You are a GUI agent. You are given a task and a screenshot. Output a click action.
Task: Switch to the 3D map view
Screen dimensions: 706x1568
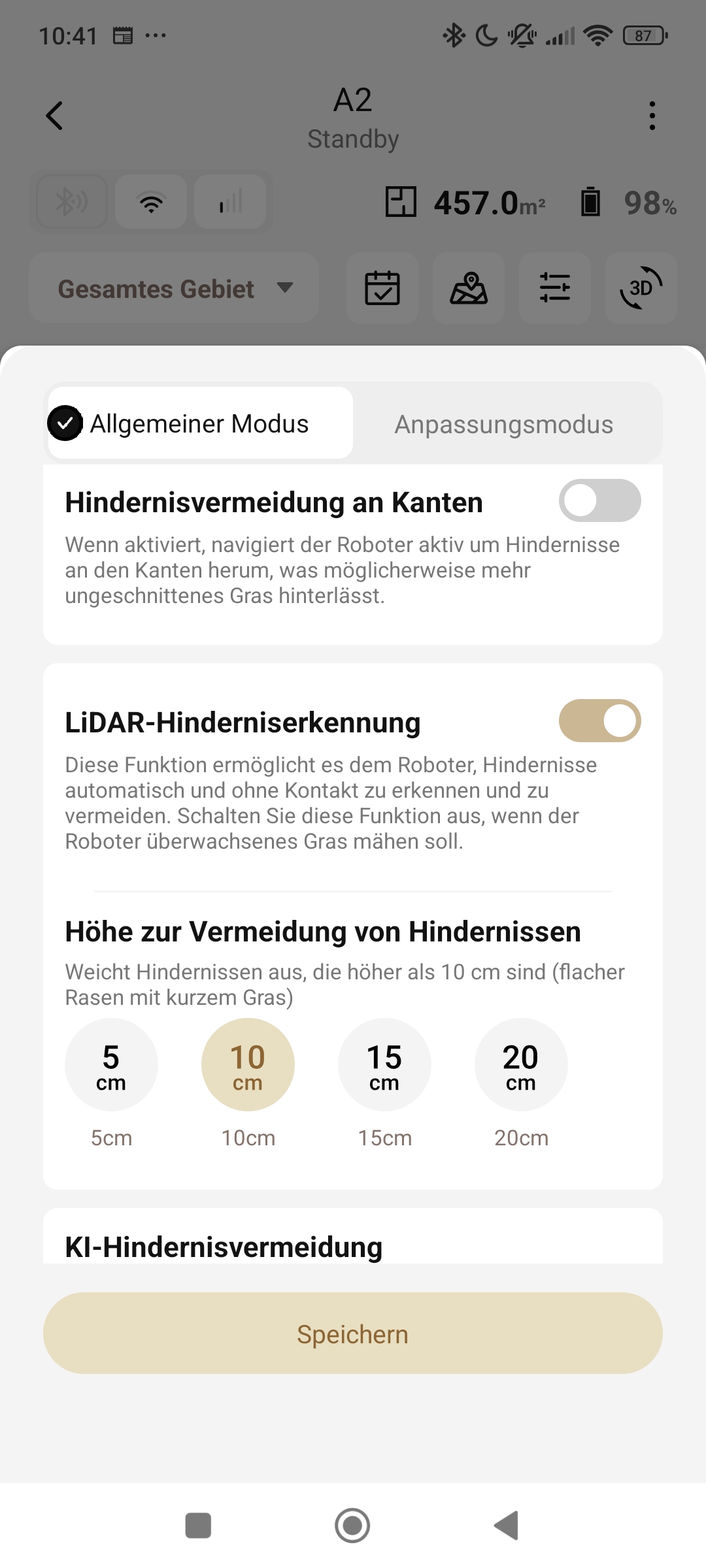pyautogui.click(x=641, y=288)
